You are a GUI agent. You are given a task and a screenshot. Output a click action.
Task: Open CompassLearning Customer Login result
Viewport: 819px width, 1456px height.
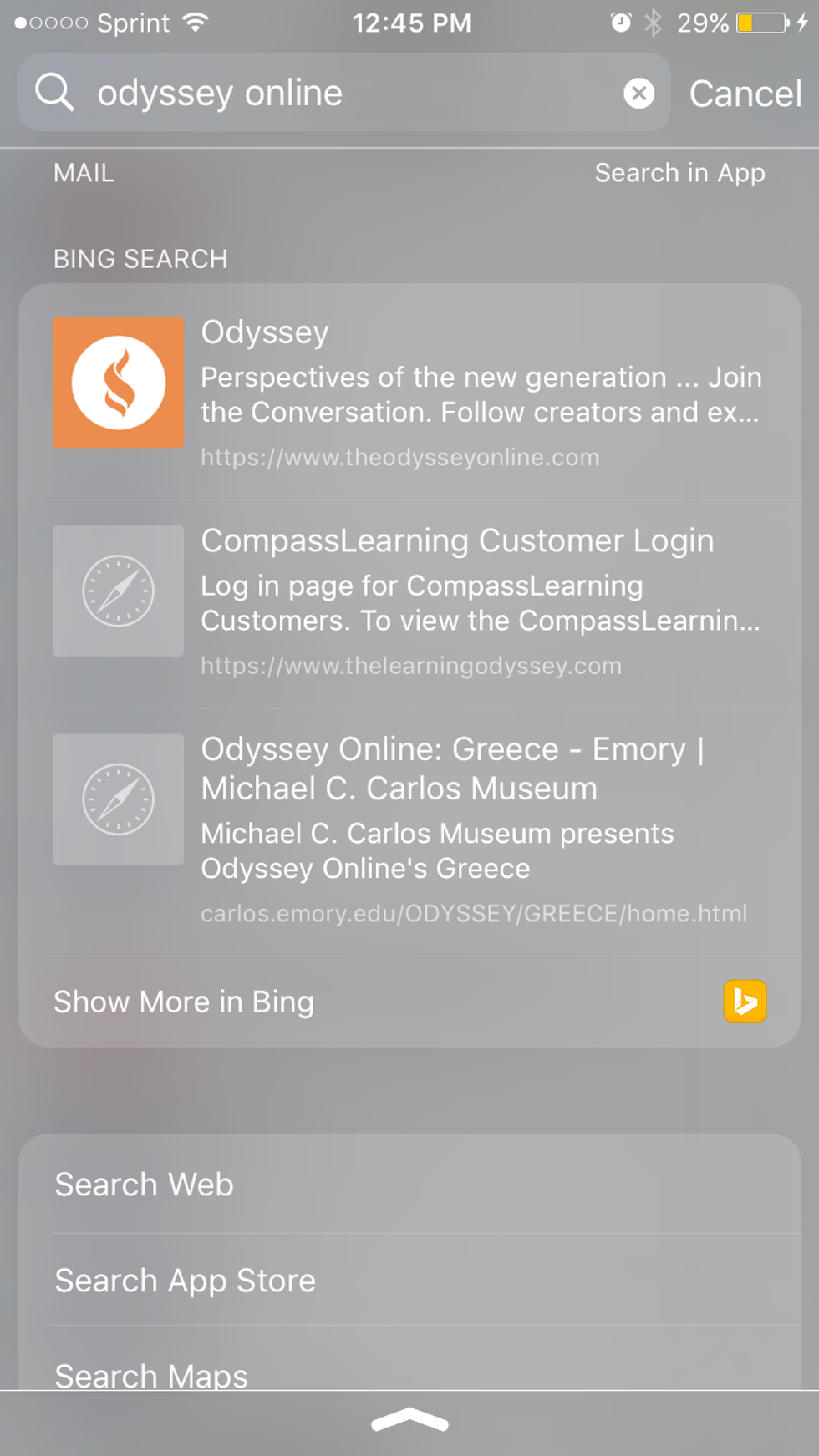[409, 601]
